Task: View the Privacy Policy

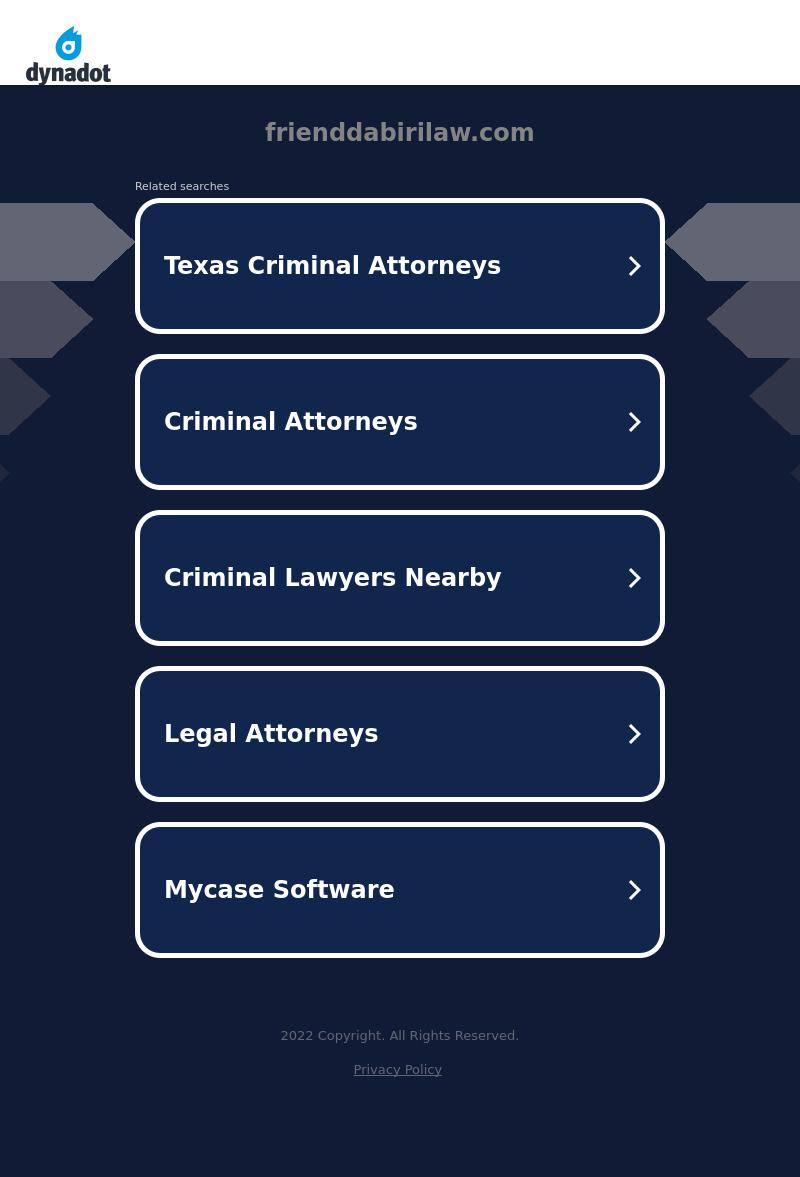Action: [x=397, y=1069]
